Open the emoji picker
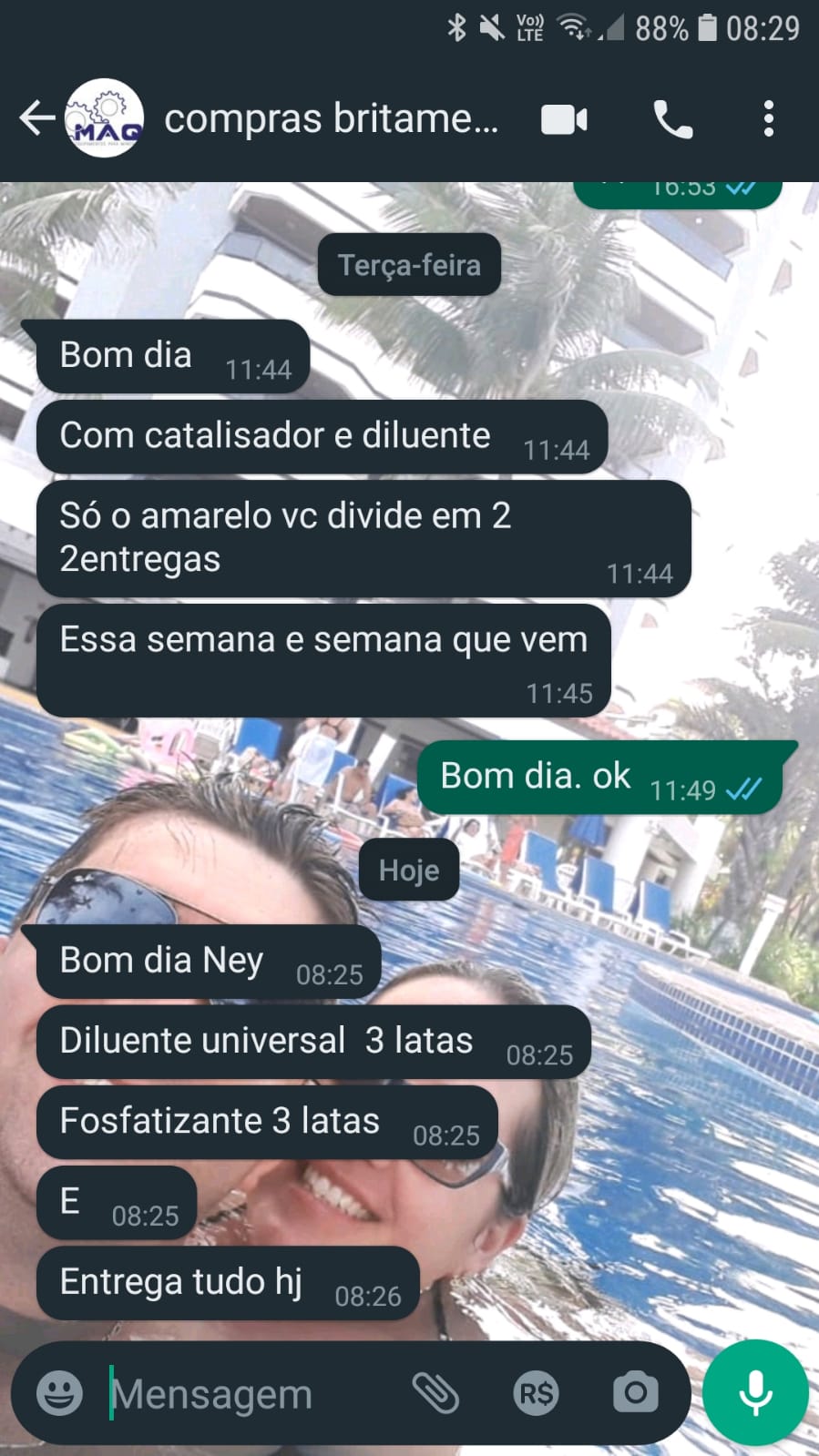This screenshot has width=819, height=1456. (x=59, y=1392)
